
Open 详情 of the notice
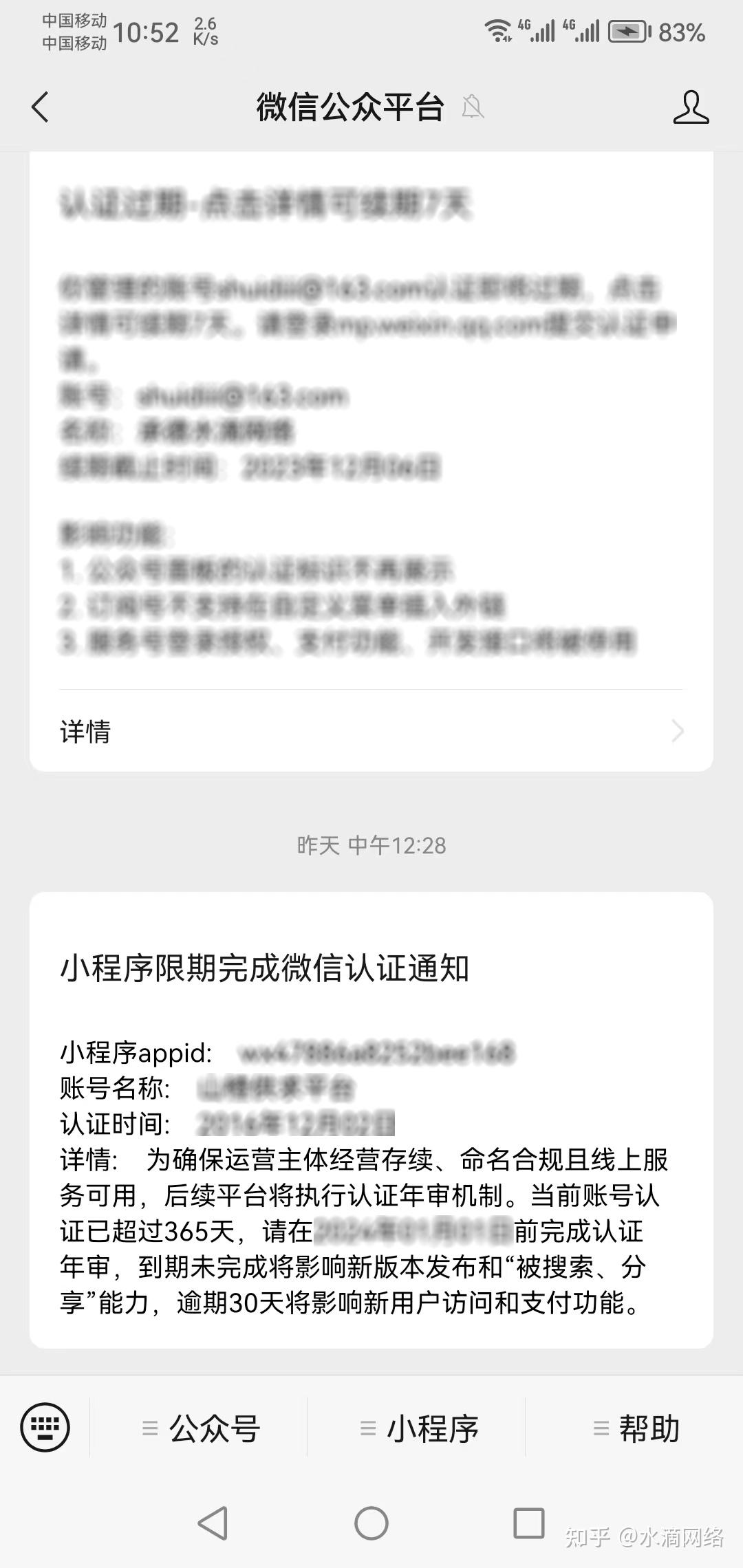pos(371,731)
